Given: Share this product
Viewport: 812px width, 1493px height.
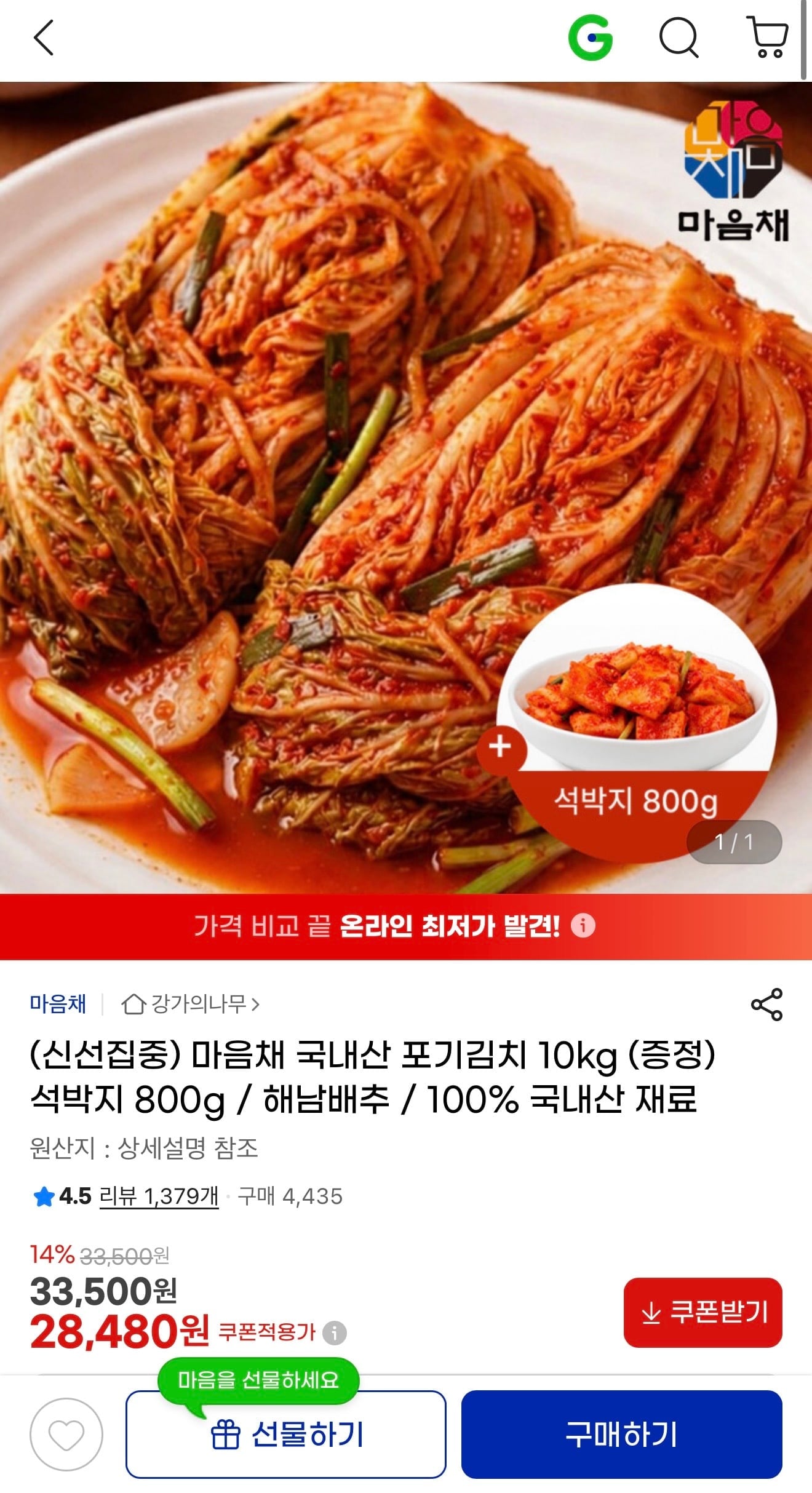Looking at the screenshot, I should click(x=766, y=1005).
